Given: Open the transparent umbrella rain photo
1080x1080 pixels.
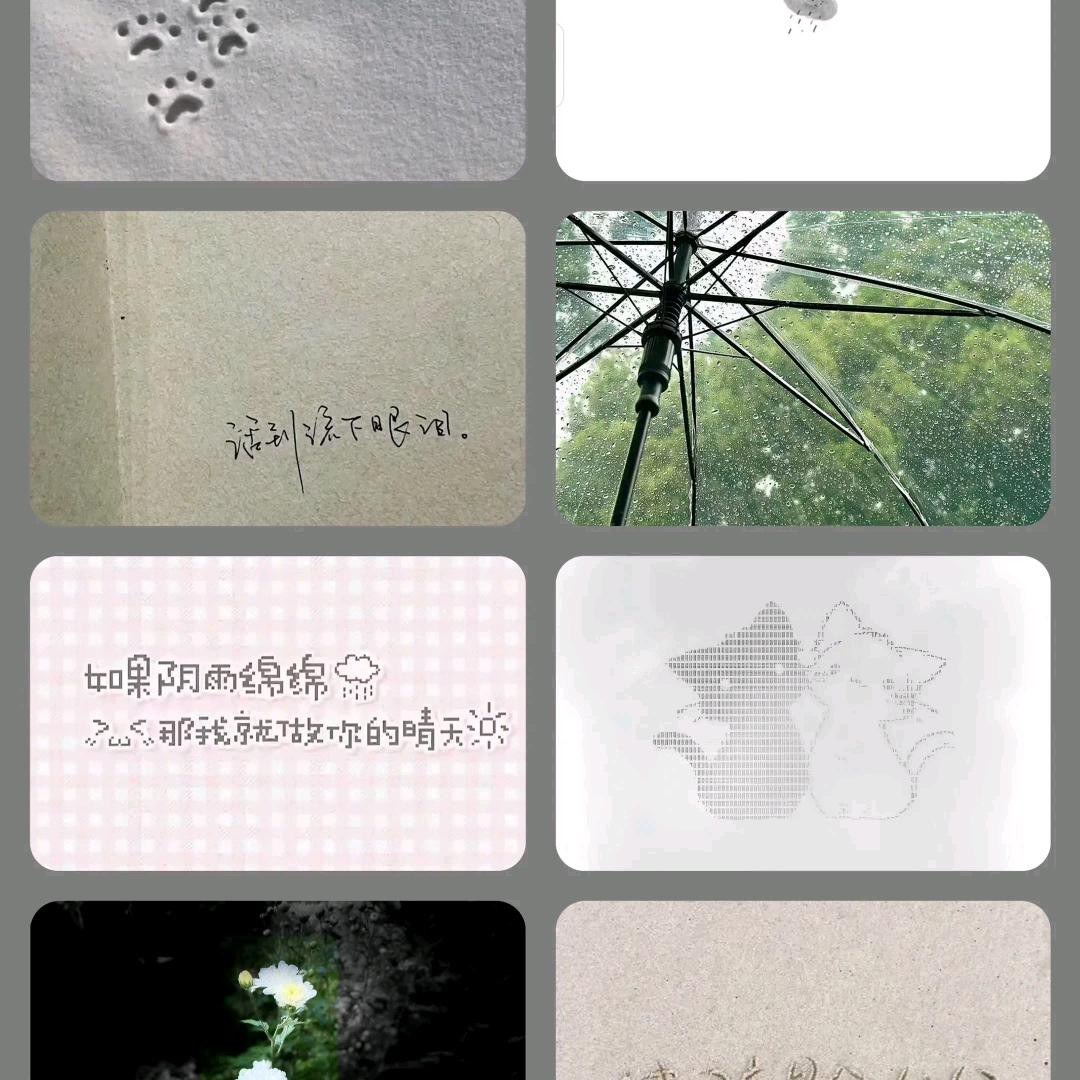Looking at the screenshot, I should point(803,367).
